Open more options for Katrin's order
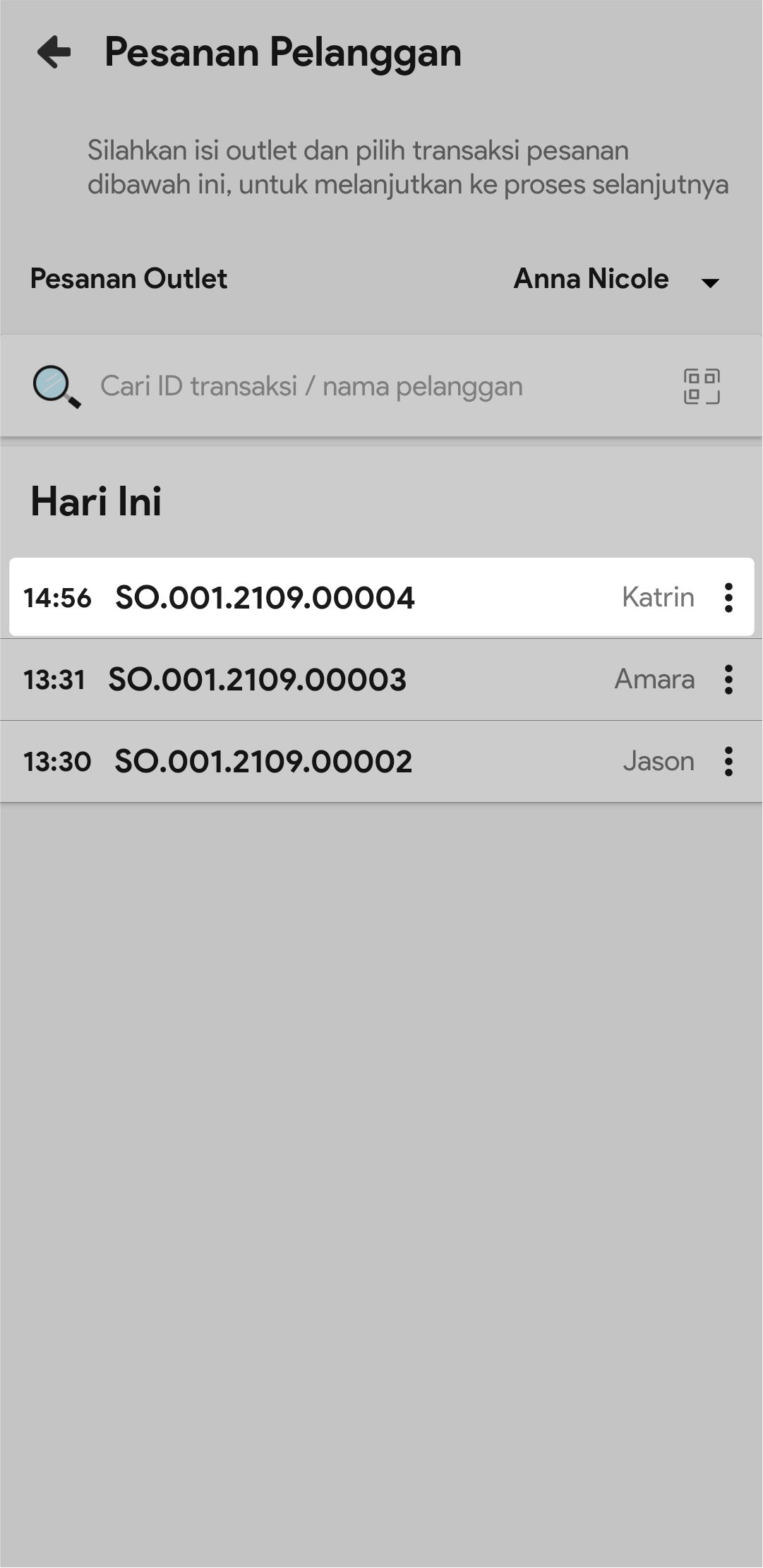The image size is (763, 1568). pos(728,598)
